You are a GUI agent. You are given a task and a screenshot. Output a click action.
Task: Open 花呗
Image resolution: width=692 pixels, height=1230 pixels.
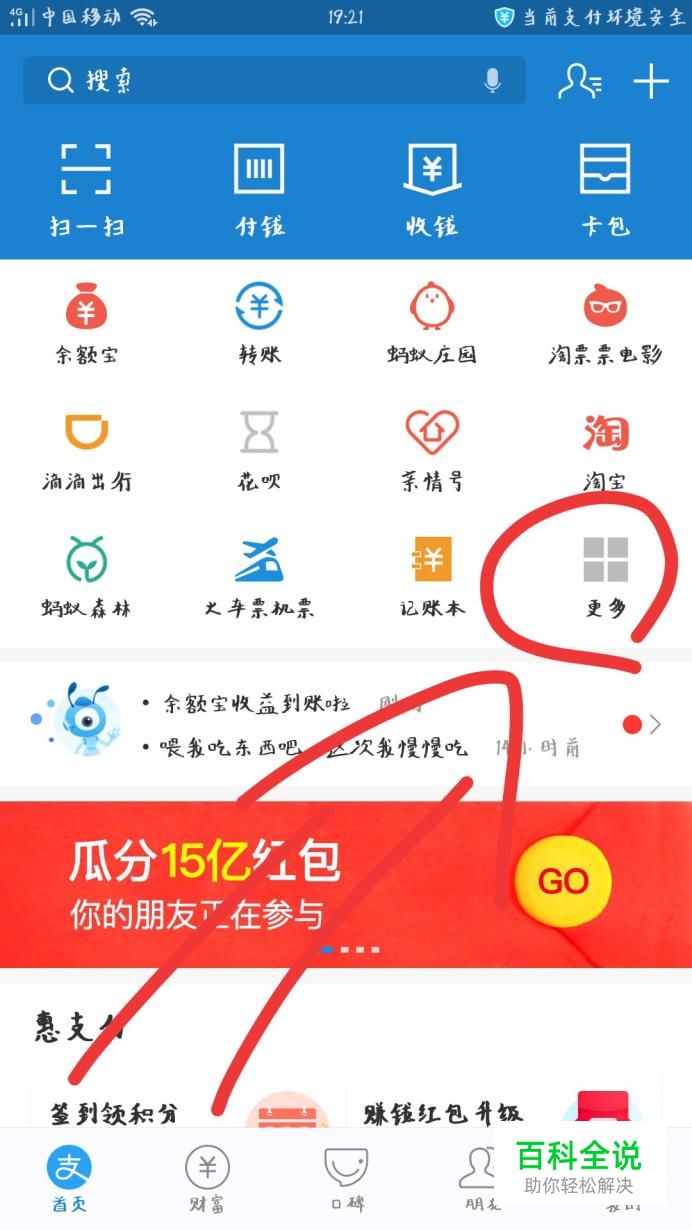coord(259,449)
